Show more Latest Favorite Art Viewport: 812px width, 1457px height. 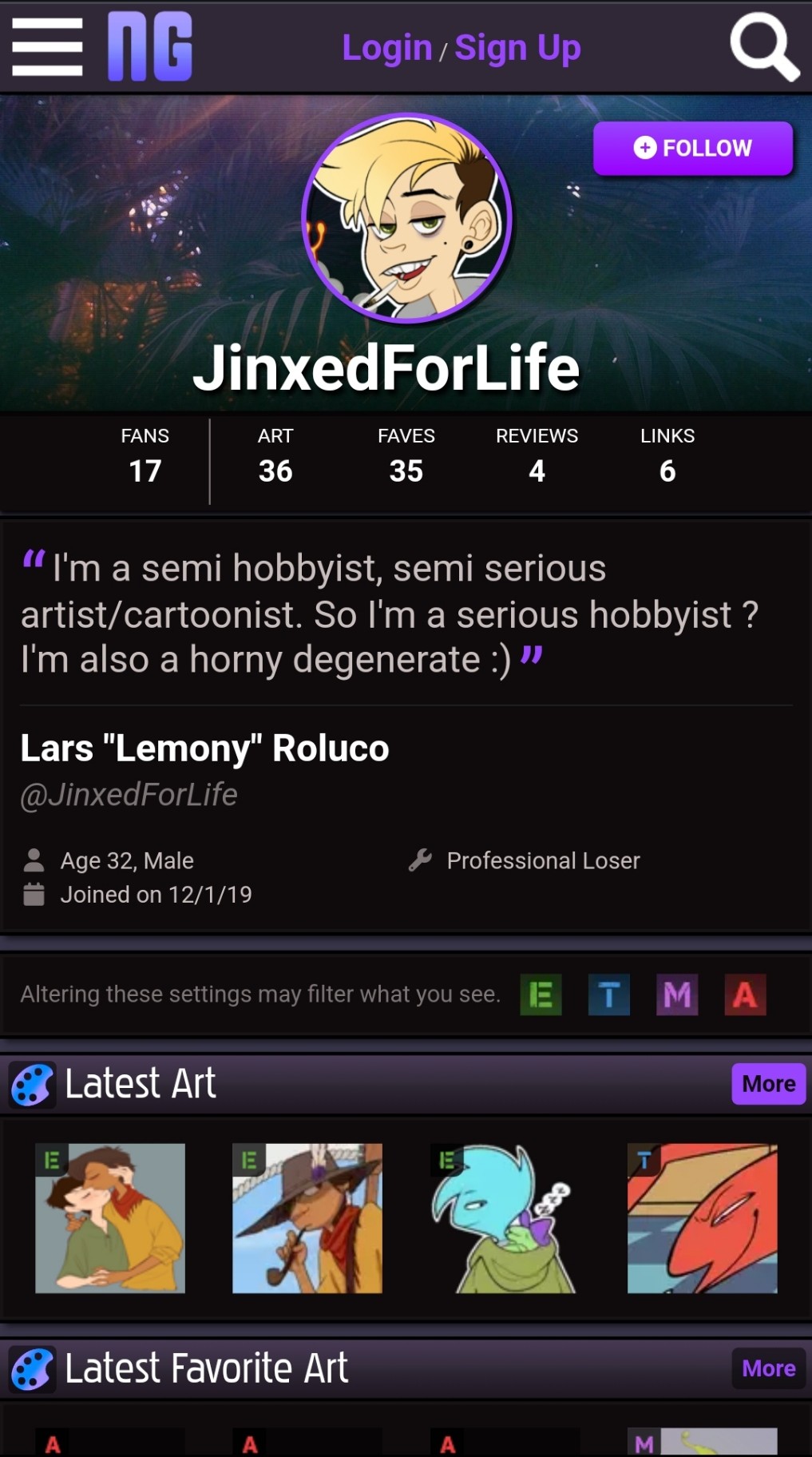tap(768, 1368)
